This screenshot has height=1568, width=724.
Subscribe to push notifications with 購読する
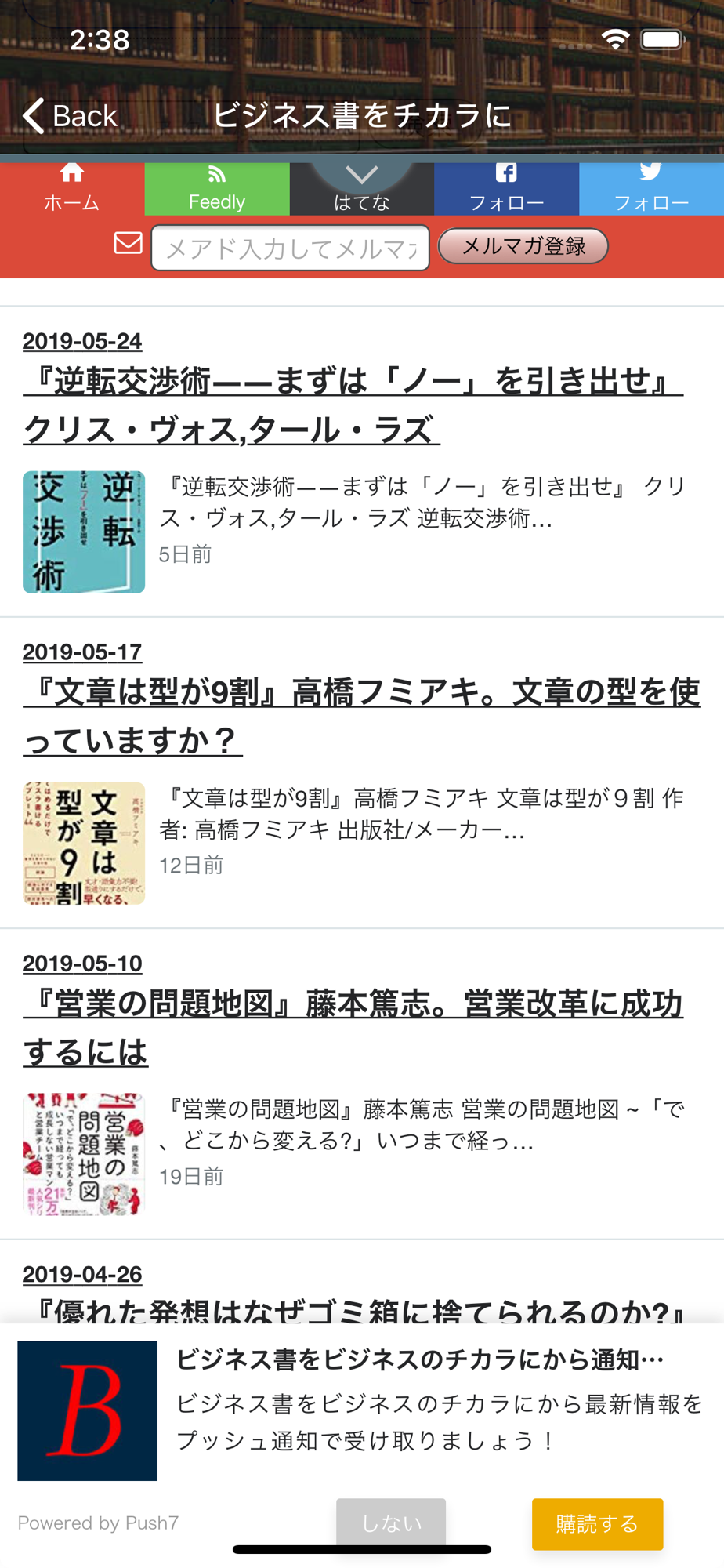click(x=597, y=1523)
